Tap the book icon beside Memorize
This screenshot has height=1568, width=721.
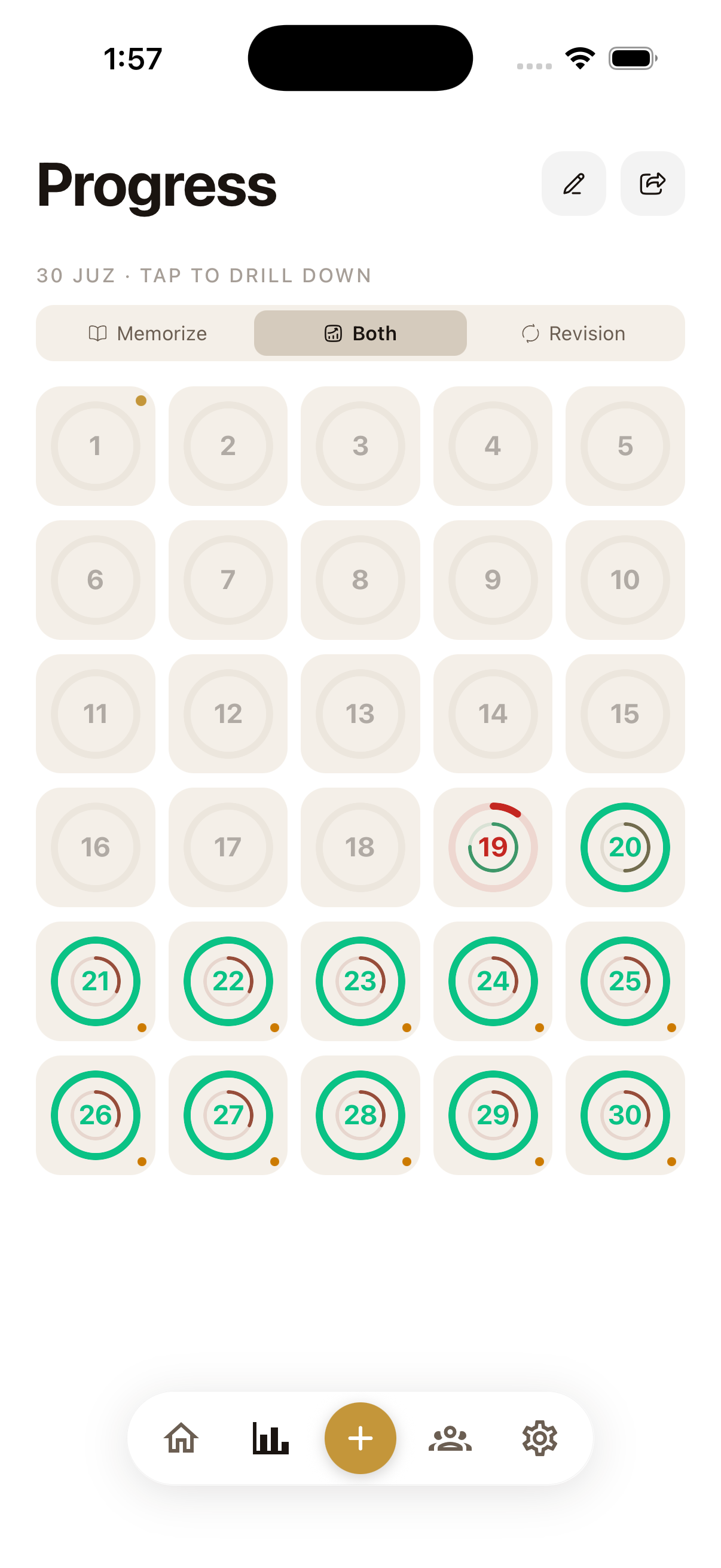[x=99, y=333]
